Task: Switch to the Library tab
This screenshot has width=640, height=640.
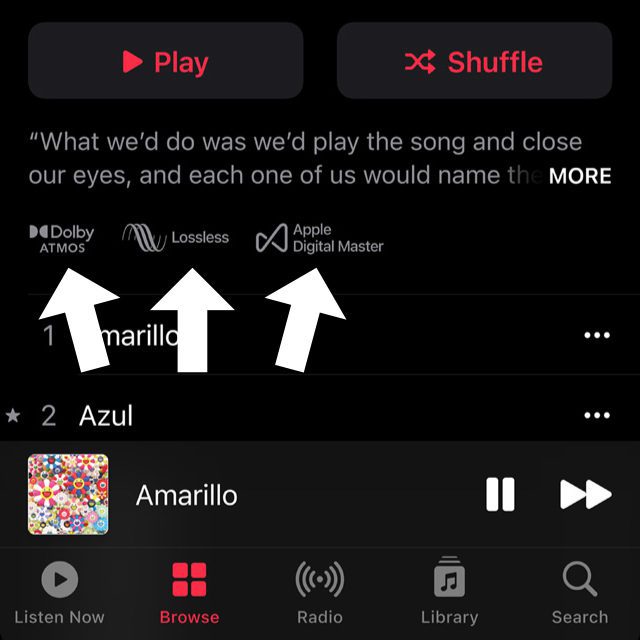Action: click(x=449, y=593)
